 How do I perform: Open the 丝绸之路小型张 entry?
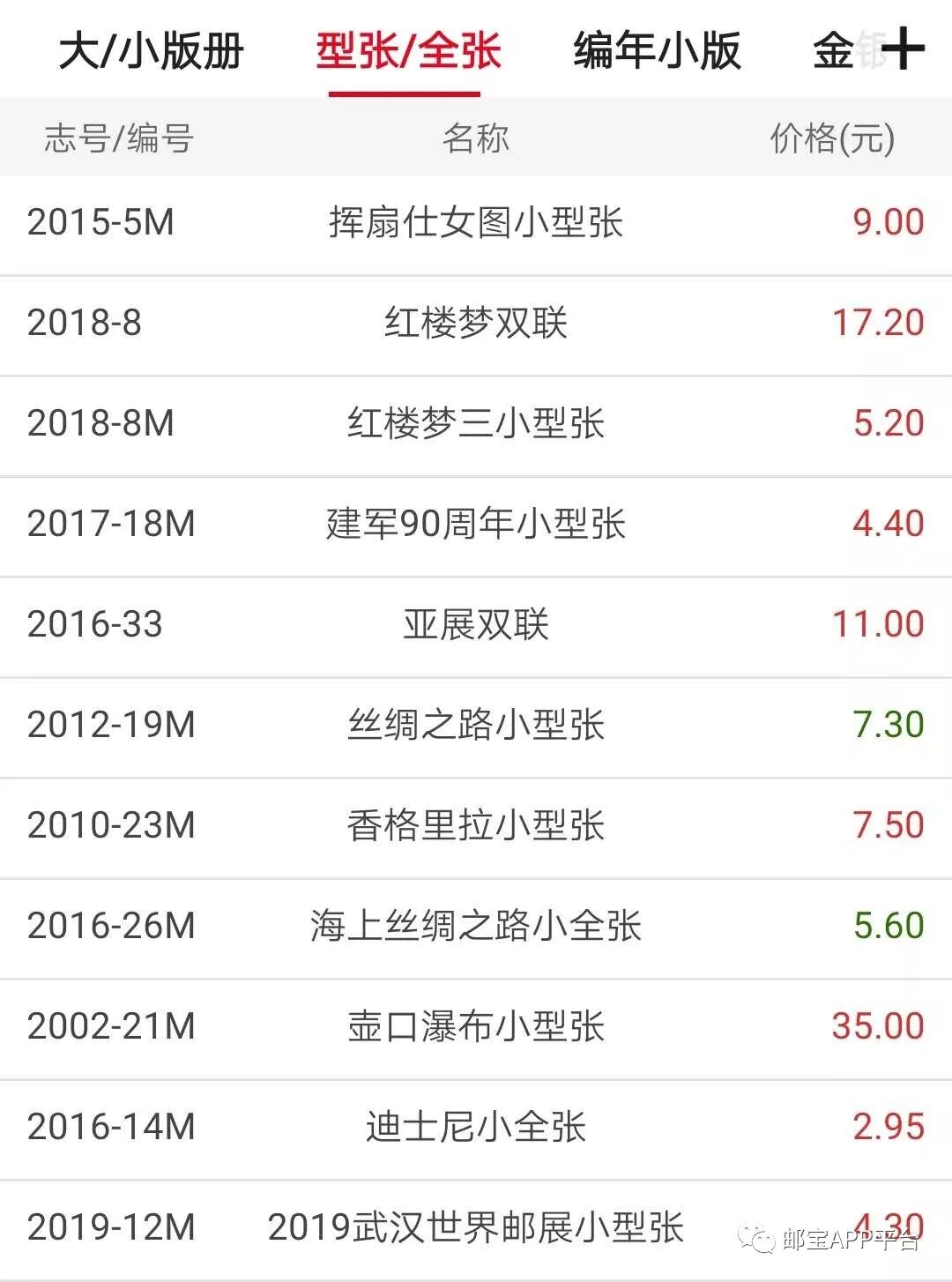click(x=476, y=725)
